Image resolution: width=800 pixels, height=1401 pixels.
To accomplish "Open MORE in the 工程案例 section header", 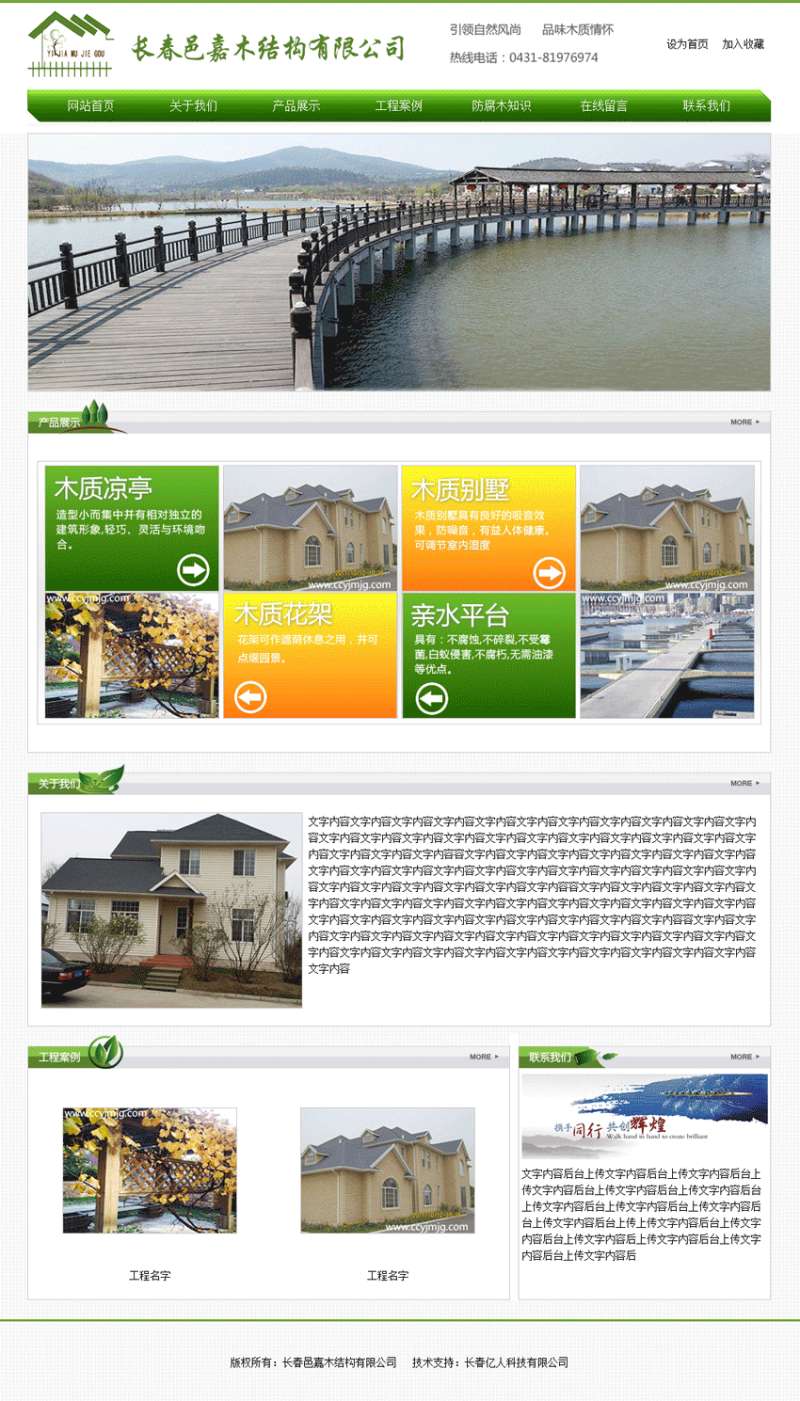I will click(484, 1056).
